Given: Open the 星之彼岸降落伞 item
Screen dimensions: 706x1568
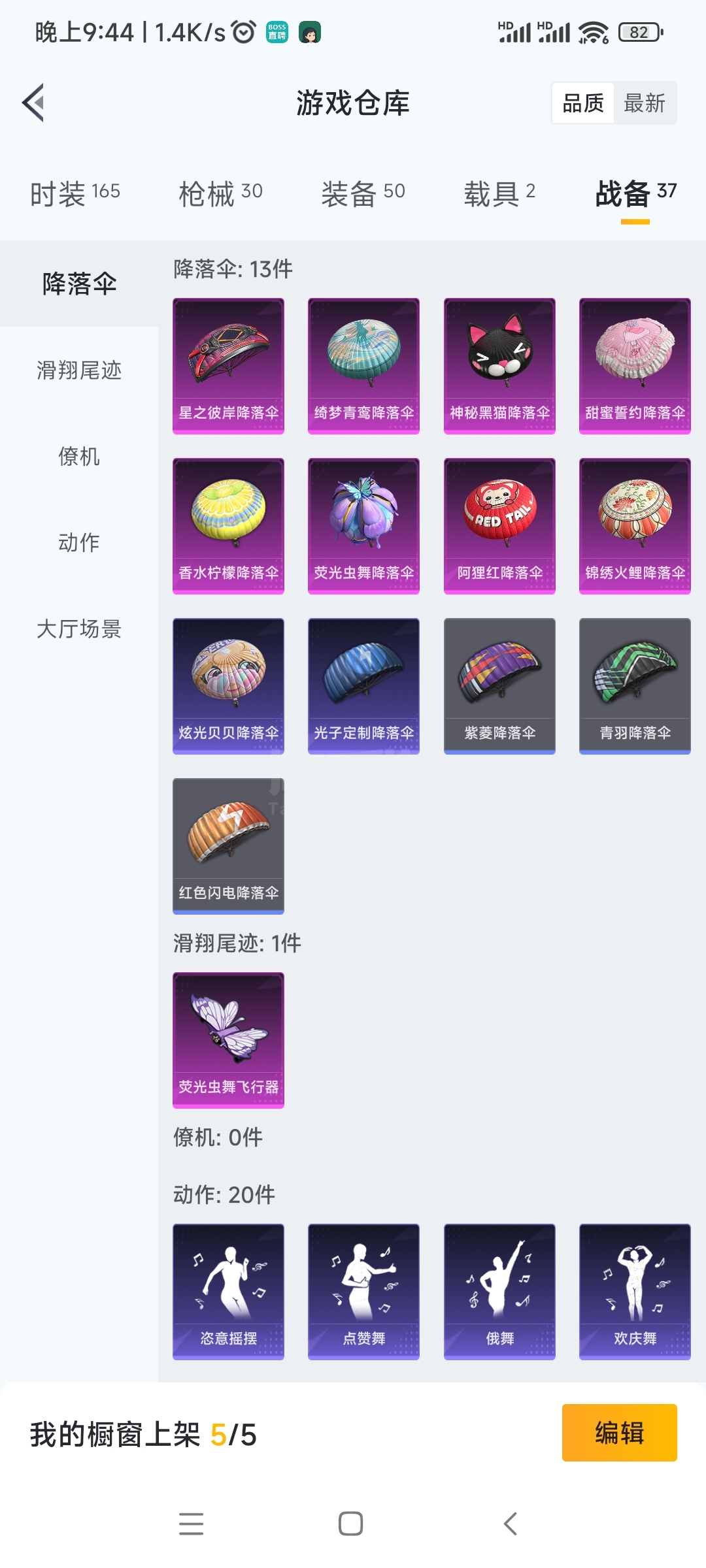Looking at the screenshot, I should (228, 366).
